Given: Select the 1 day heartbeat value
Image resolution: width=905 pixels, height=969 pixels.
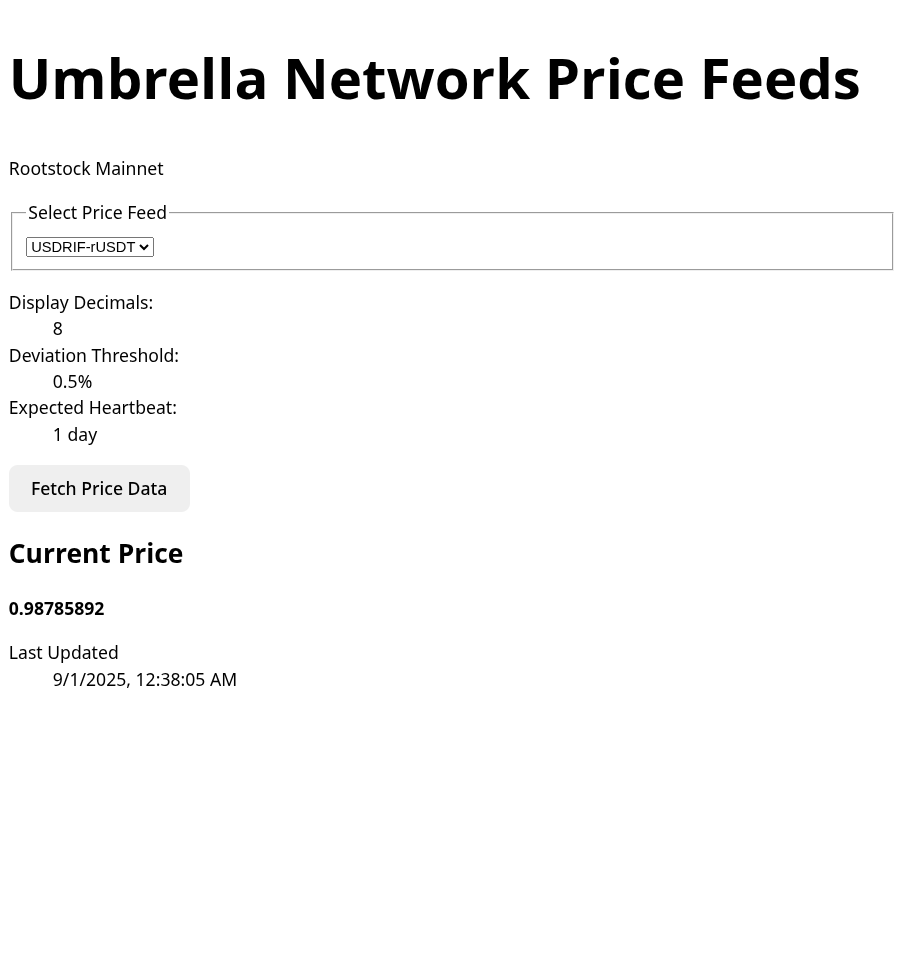Looking at the screenshot, I should (75, 434).
